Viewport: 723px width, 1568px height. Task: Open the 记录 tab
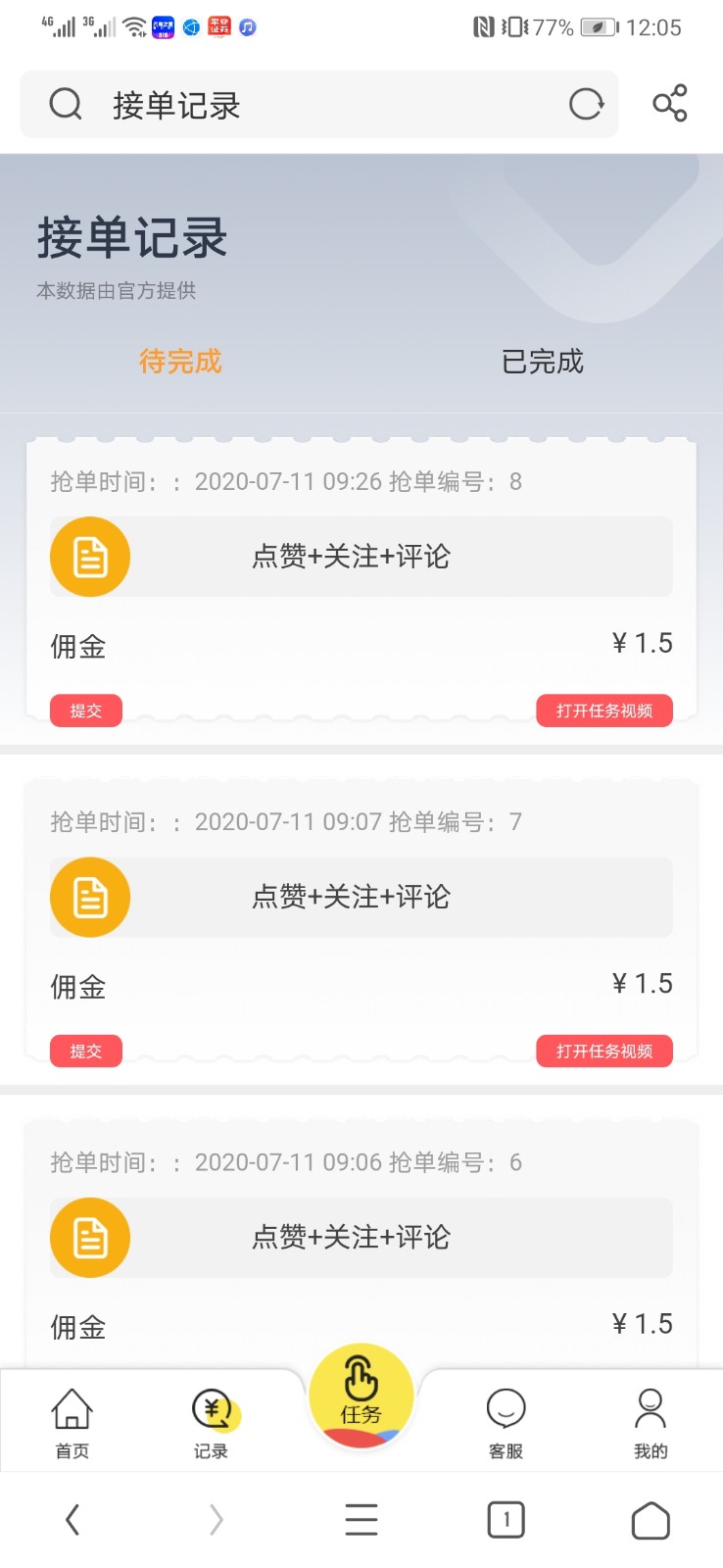(x=212, y=1423)
